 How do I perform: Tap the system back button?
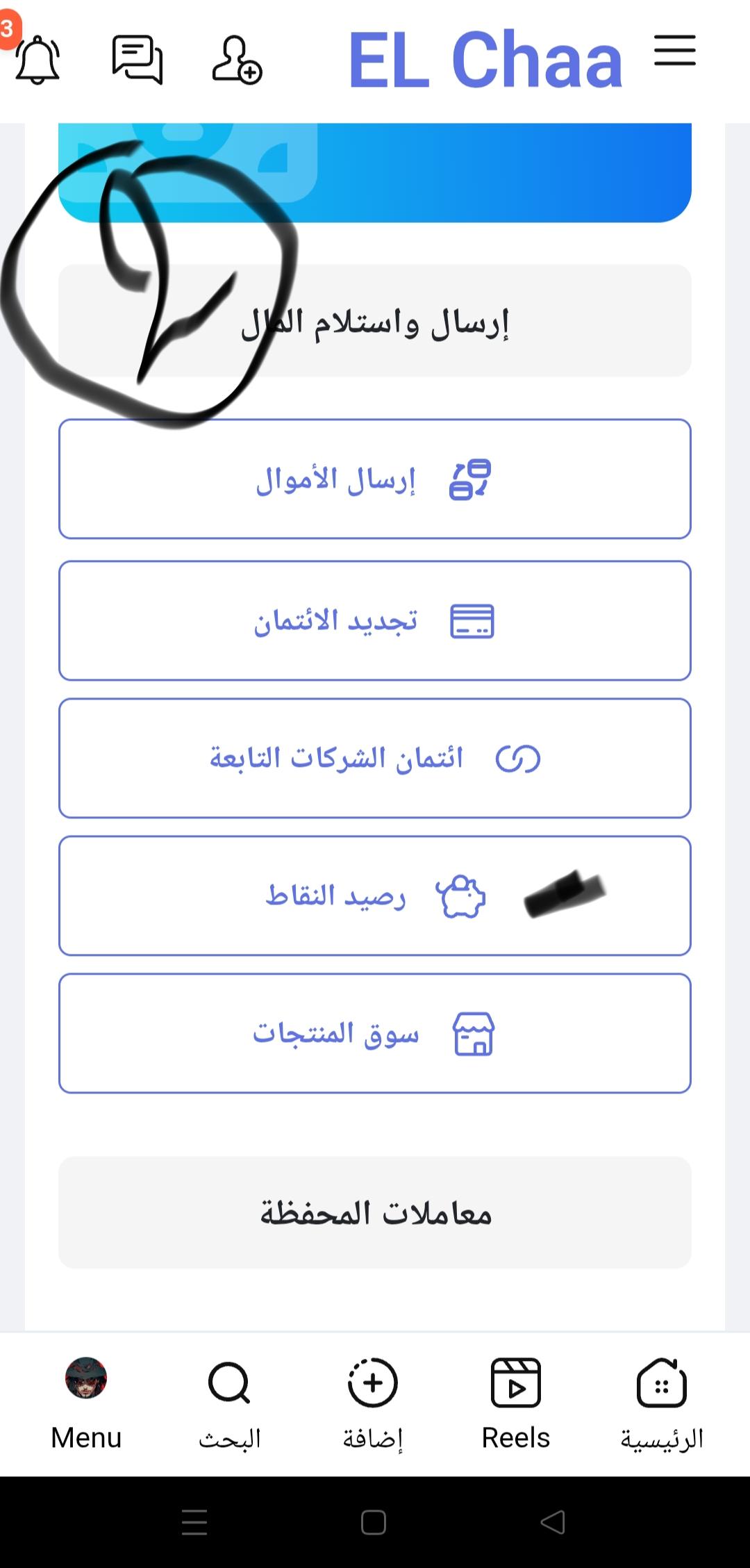pos(553,1522)
